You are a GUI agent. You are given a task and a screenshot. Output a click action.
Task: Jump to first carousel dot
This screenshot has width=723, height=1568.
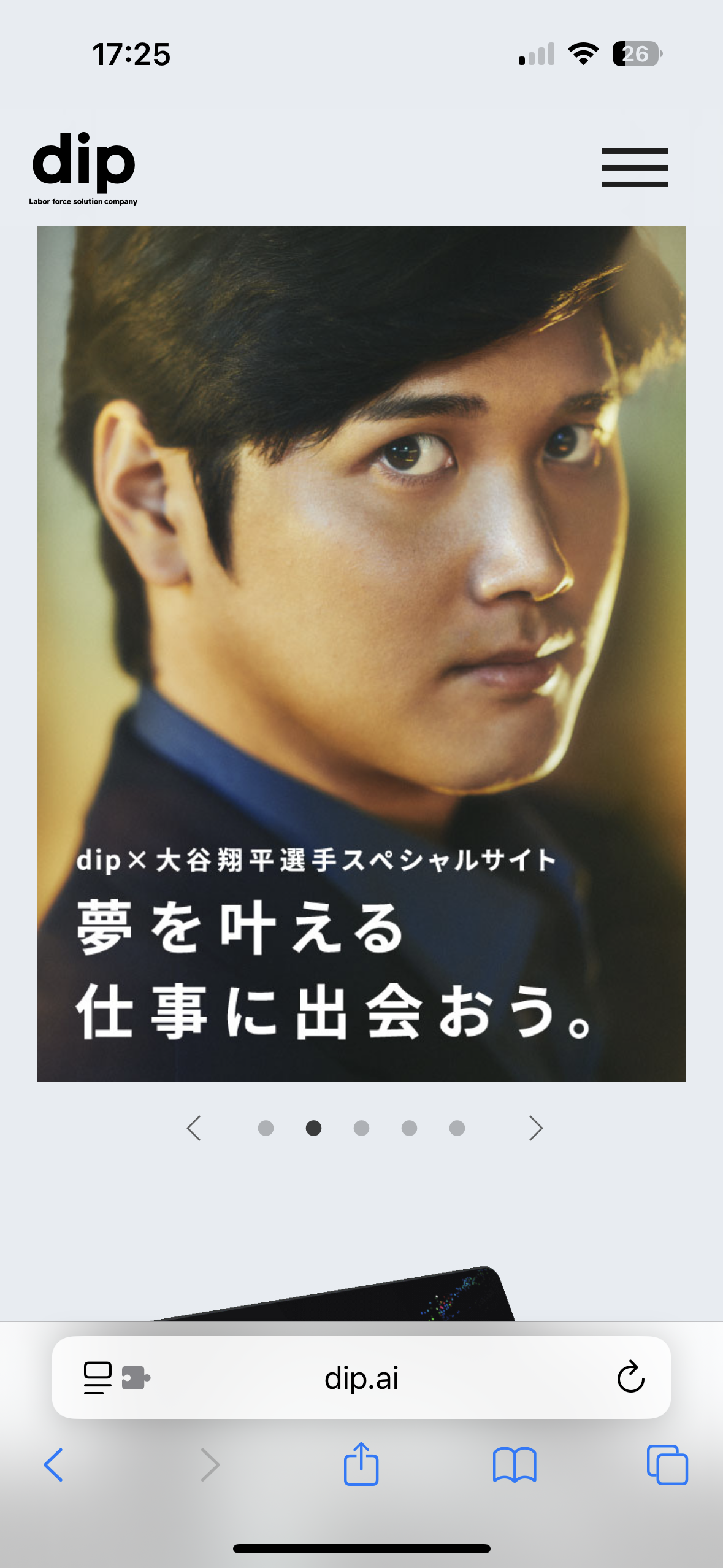pos(266,1128)
